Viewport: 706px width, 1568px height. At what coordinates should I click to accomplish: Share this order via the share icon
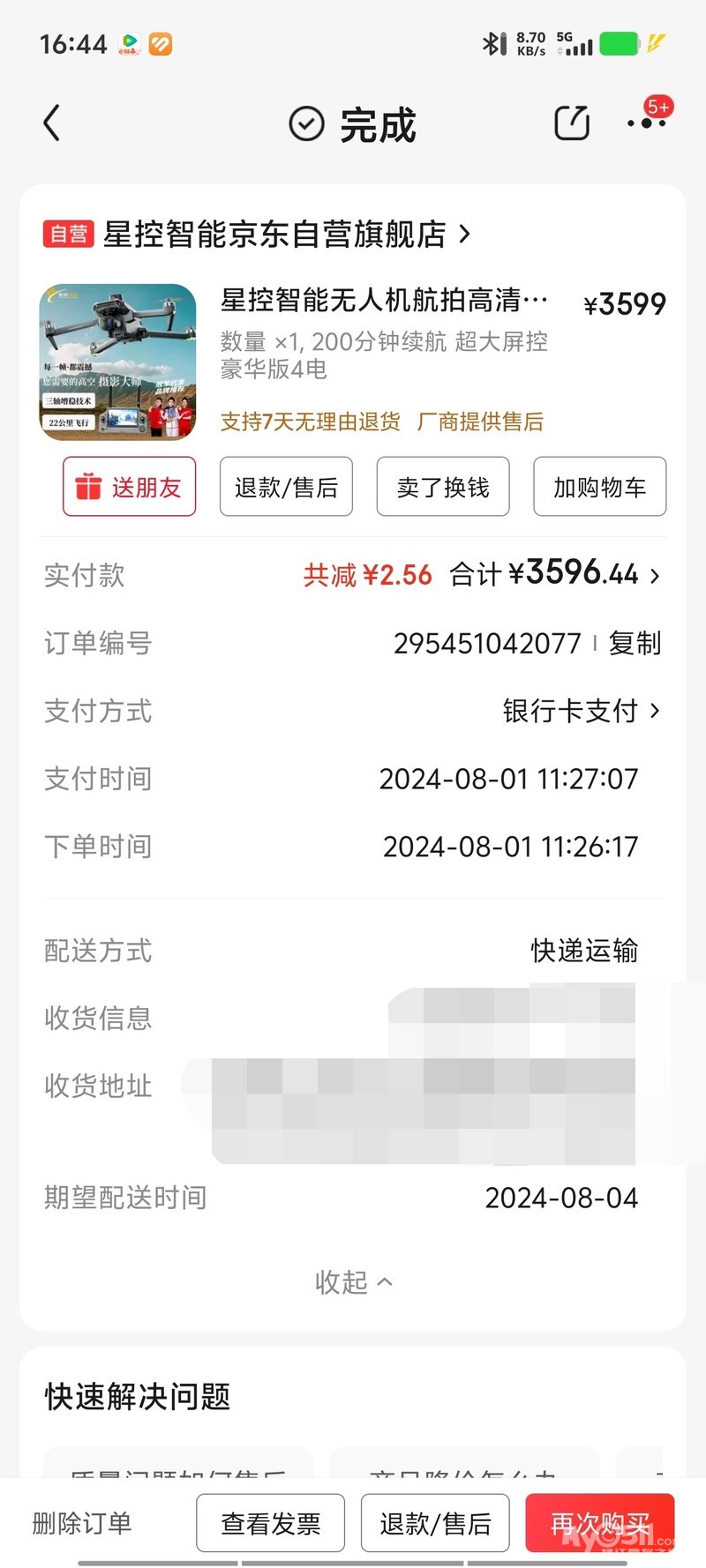[571, 123]
